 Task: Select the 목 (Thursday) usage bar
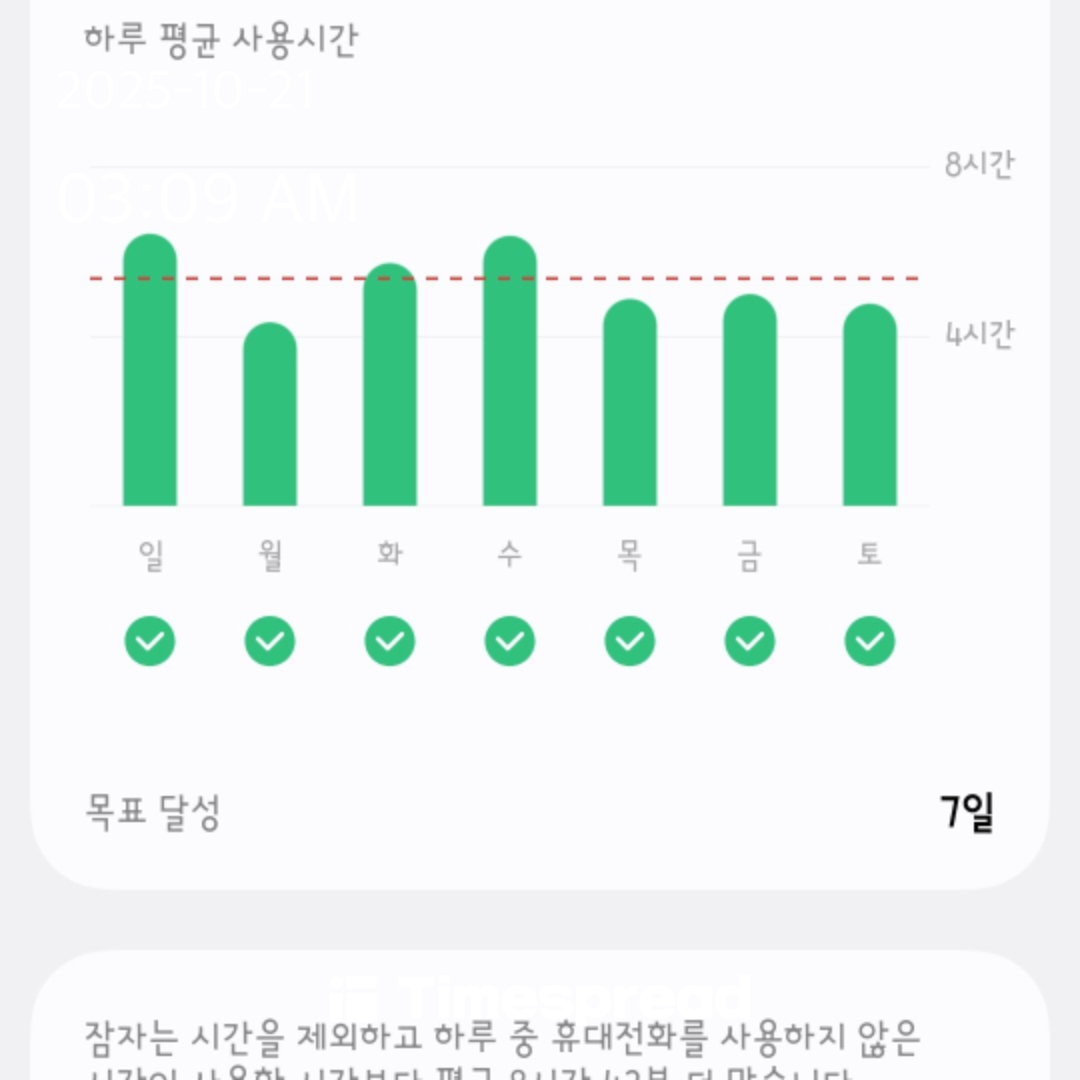tap(630, 403)
